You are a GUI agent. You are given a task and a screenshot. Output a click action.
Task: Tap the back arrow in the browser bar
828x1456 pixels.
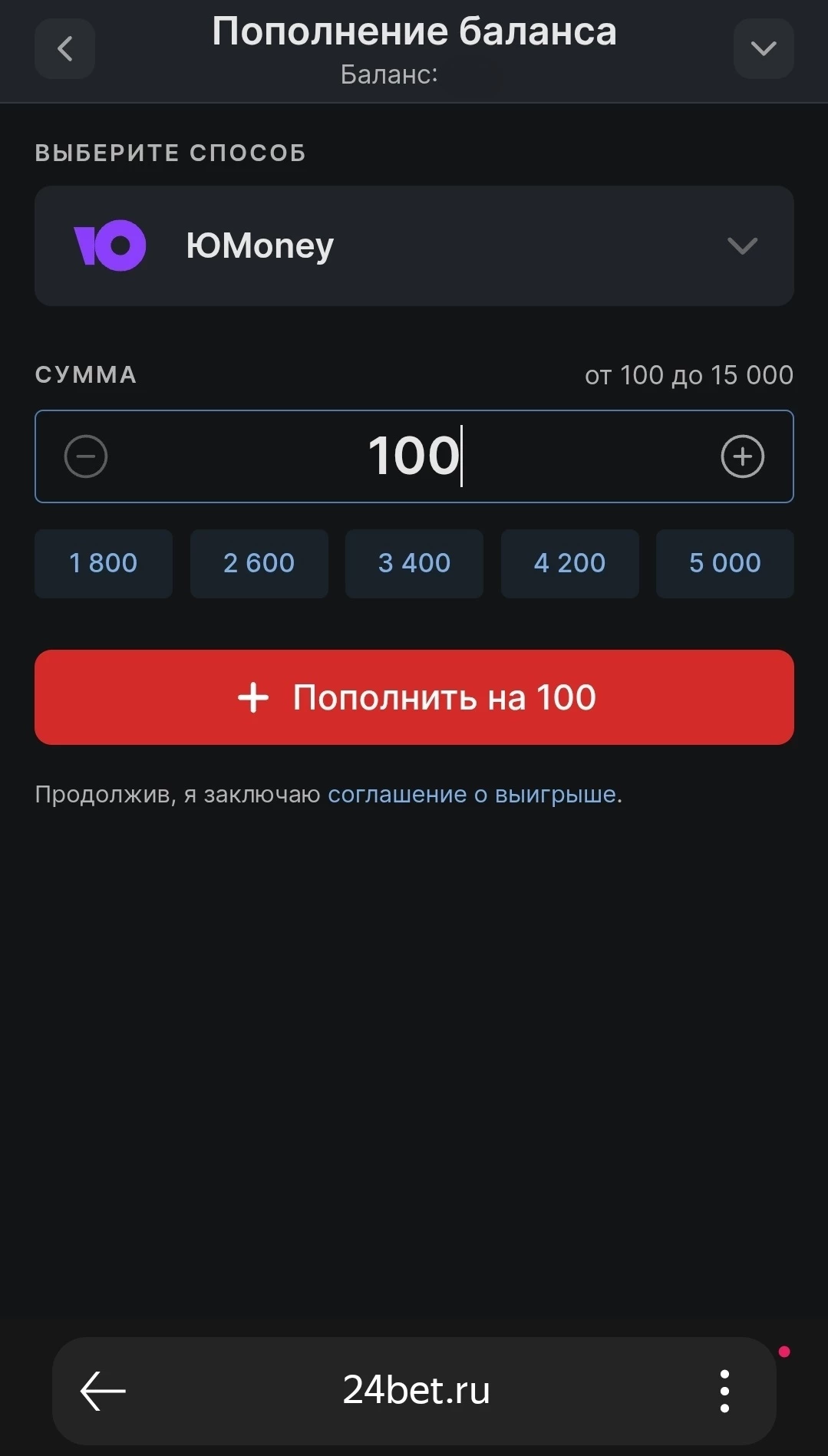(101, 1391)
